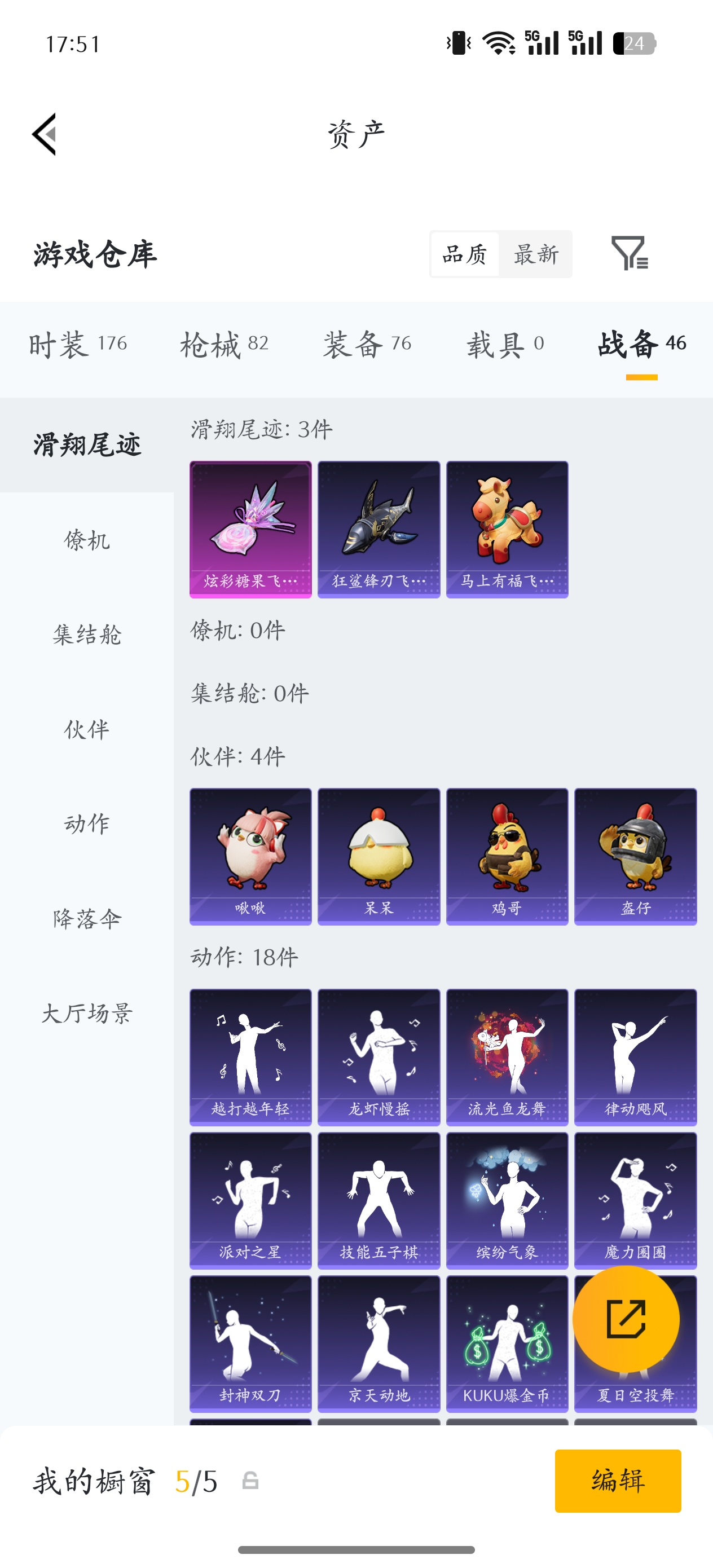Select the 品质 sorting option
Screen dimensions: 713x1568
465,254
